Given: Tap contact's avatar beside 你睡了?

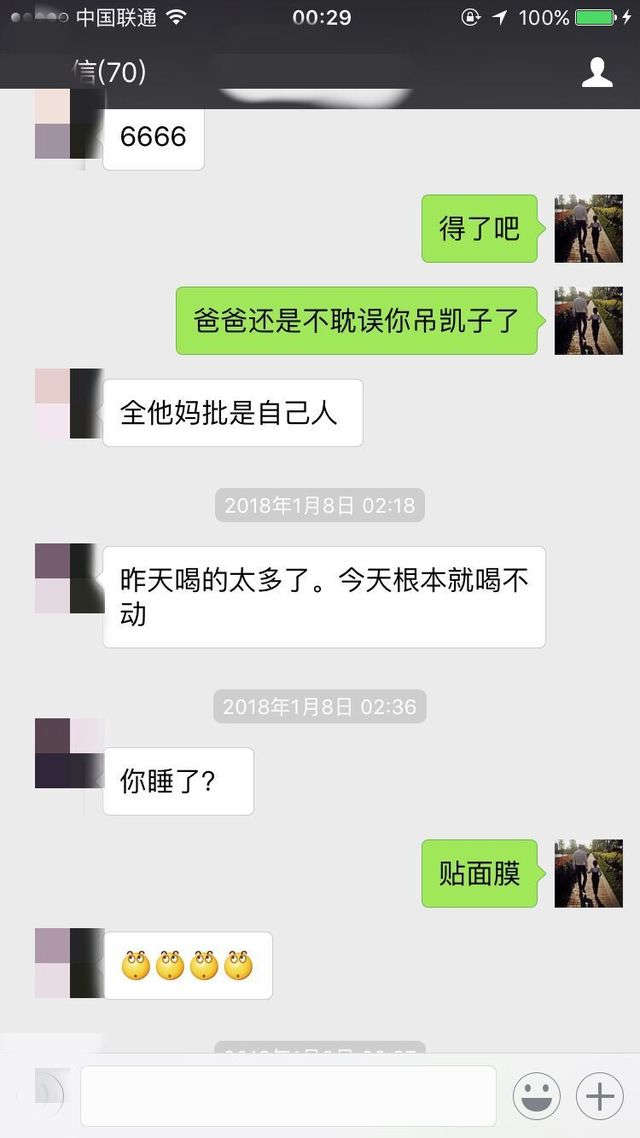Looking at the screenshot, I should [x=69, y=753].
